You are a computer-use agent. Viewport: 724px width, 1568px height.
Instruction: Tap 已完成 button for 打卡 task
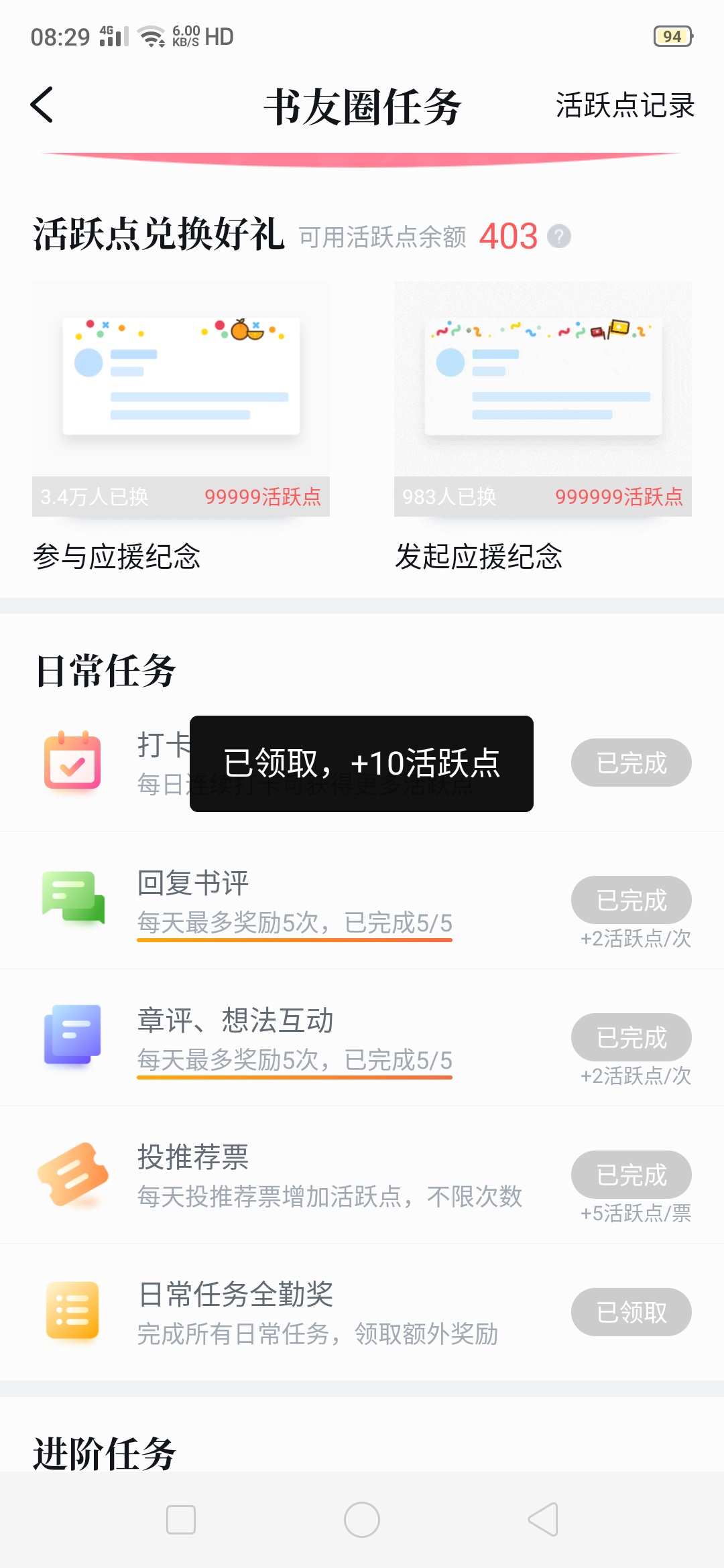pyautogui.click(x=631, y=763)
